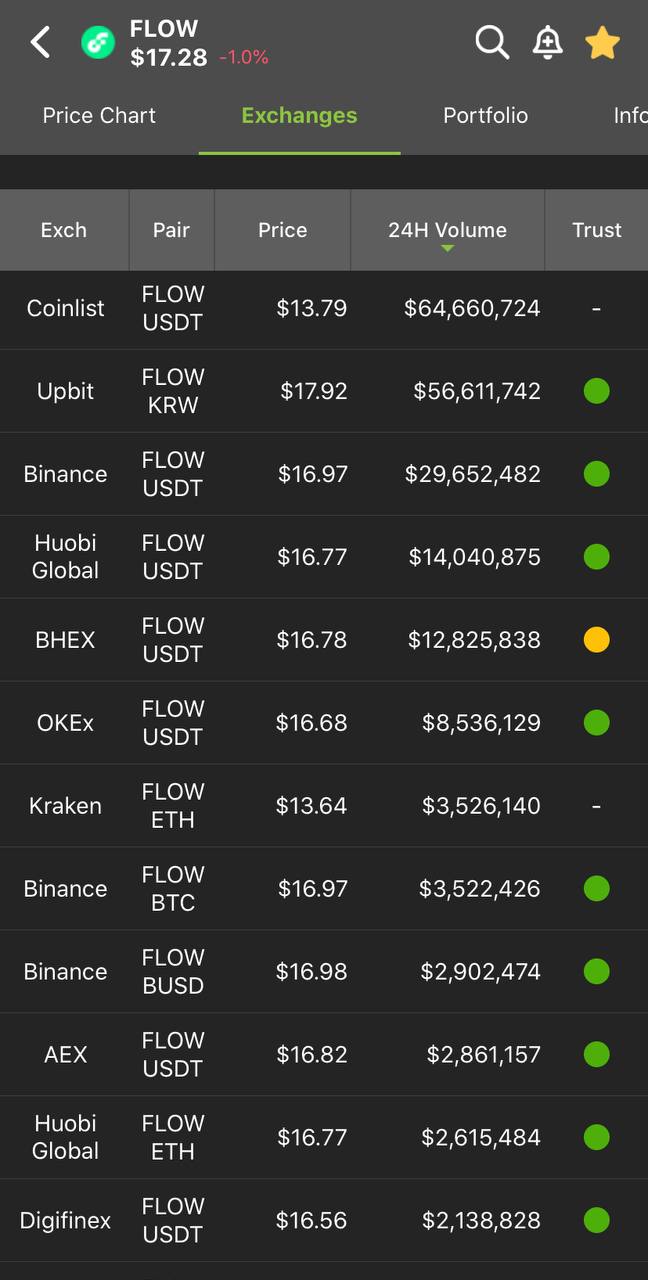Viewport: 648px width, 1280px height.
Task: Add a price alert with the bell icon
Action: [x=547, y=42]
